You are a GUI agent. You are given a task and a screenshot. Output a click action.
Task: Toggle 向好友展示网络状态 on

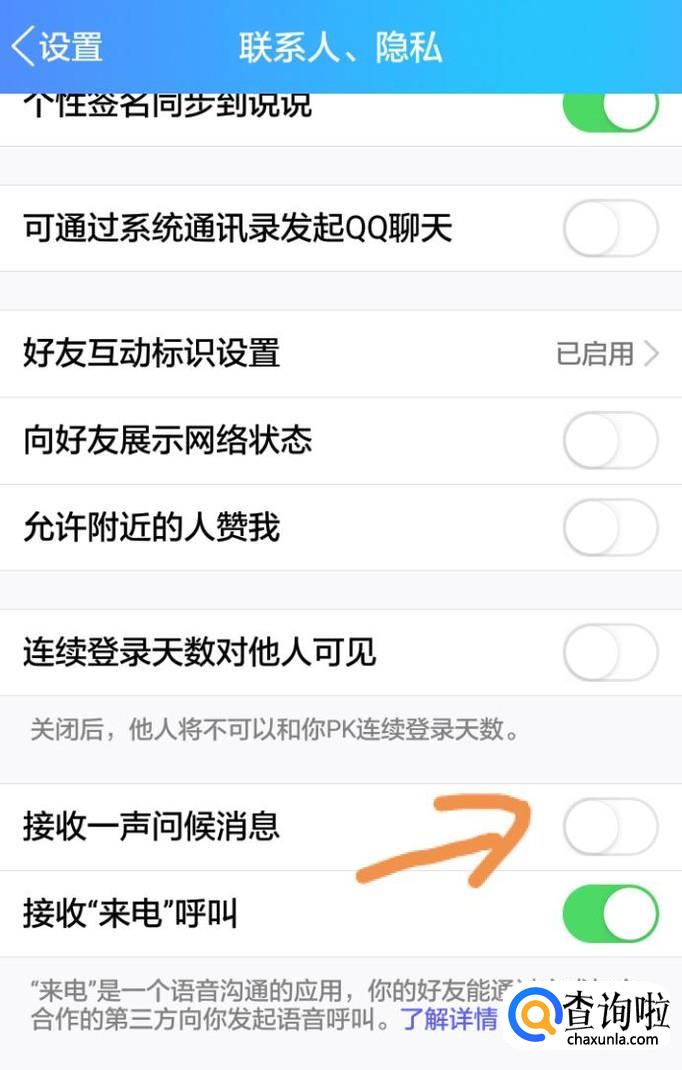[x=610, y=440]
